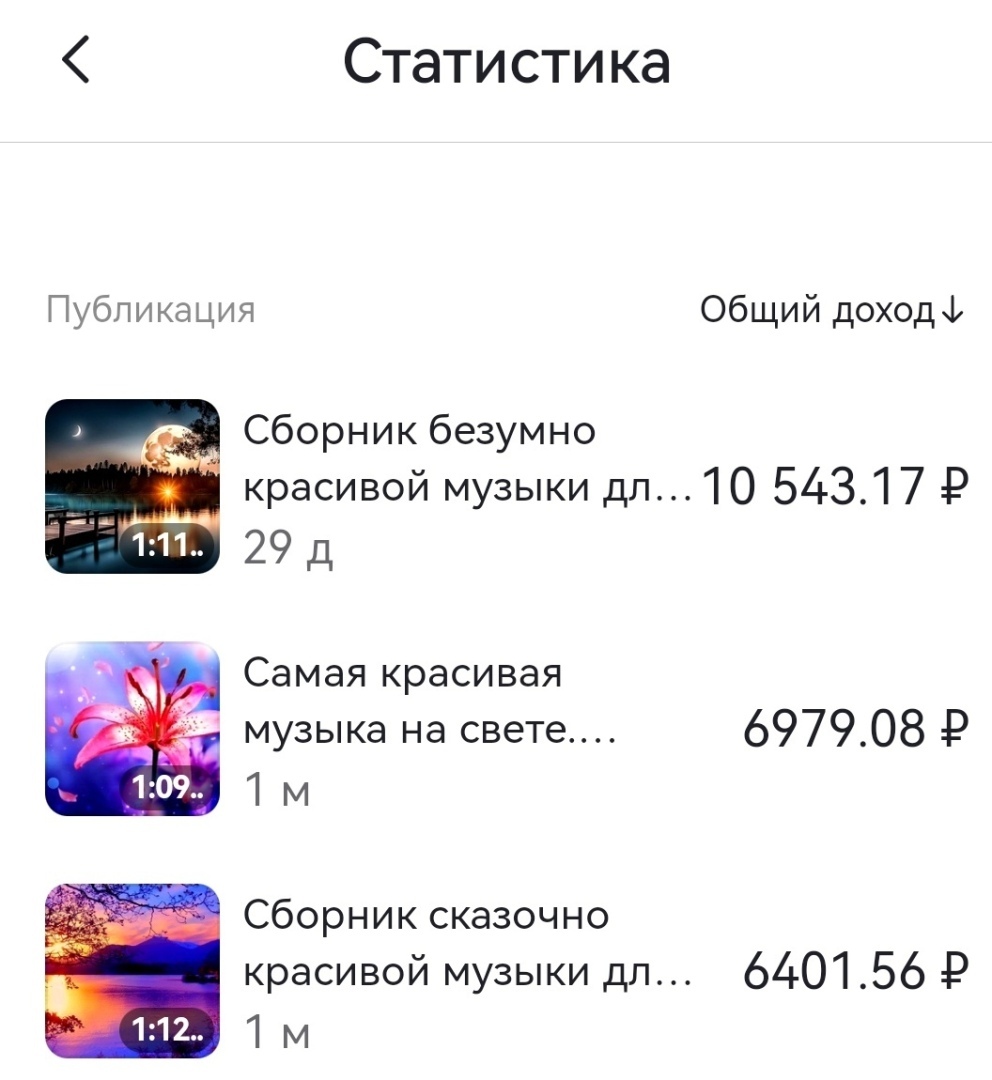Tap the 1:09 duration badge
This screenshot has width=992, height=1080.
[166, 786]
